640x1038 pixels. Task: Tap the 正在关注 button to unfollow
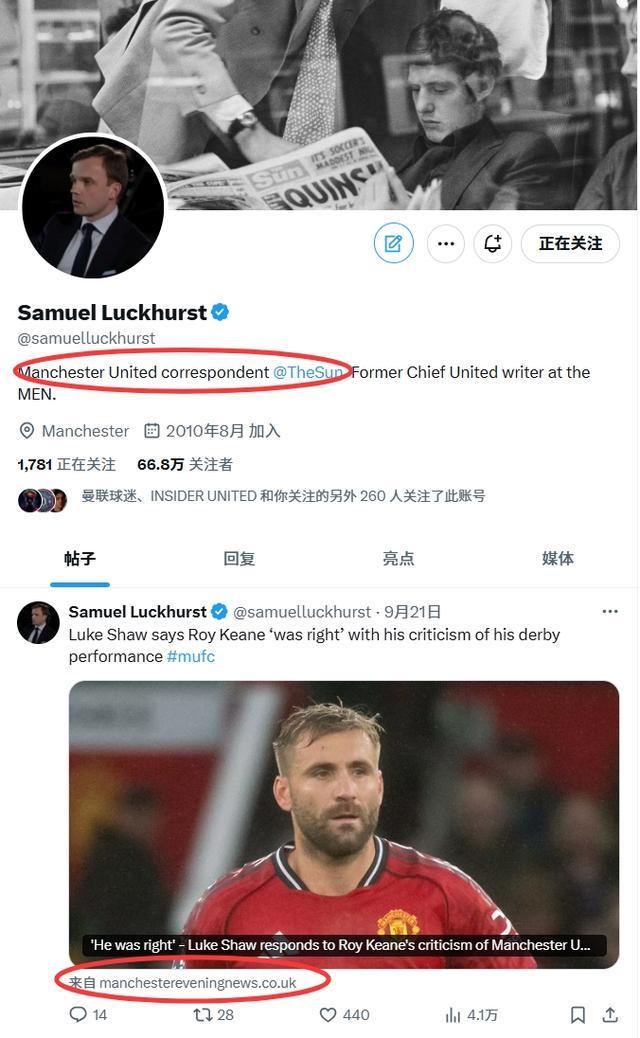[x=570, y=243]
